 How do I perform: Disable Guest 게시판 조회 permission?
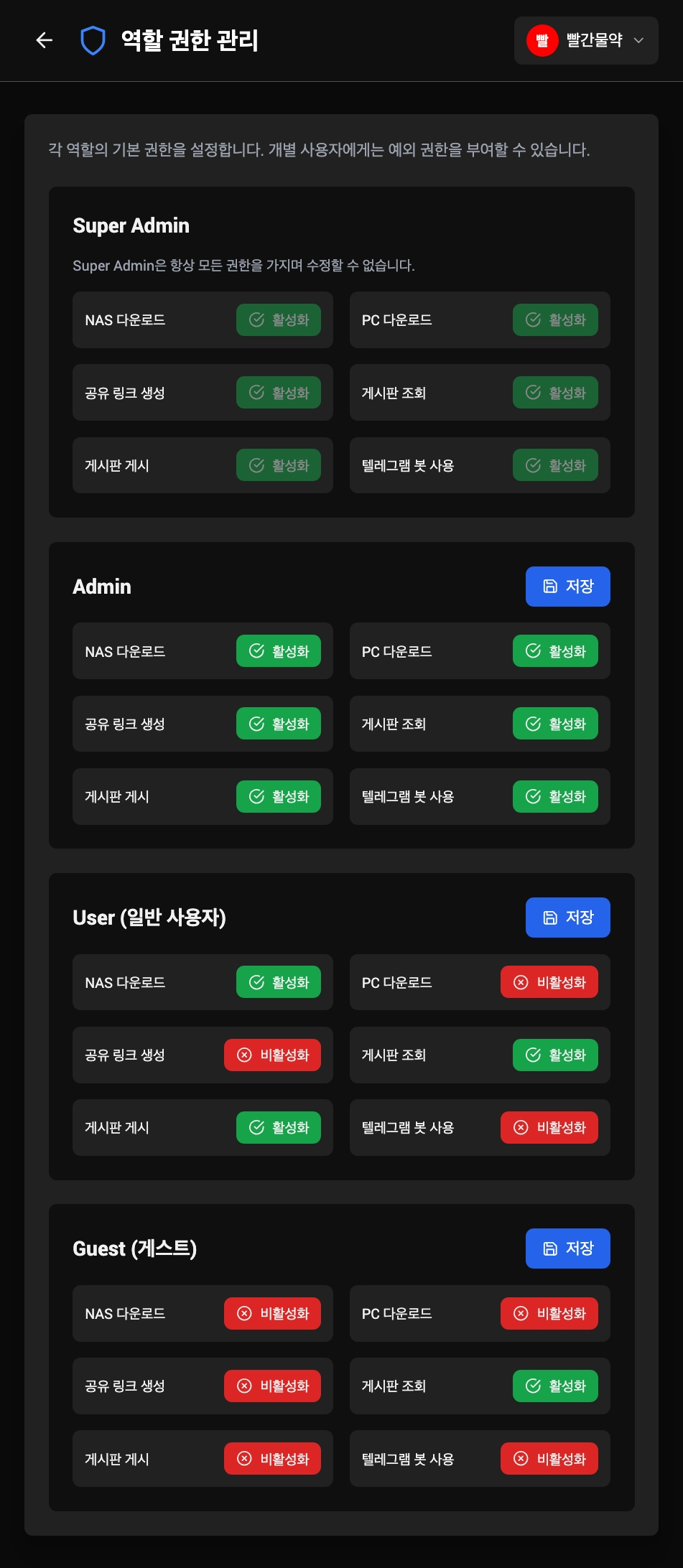click(x=555, y=1386)
